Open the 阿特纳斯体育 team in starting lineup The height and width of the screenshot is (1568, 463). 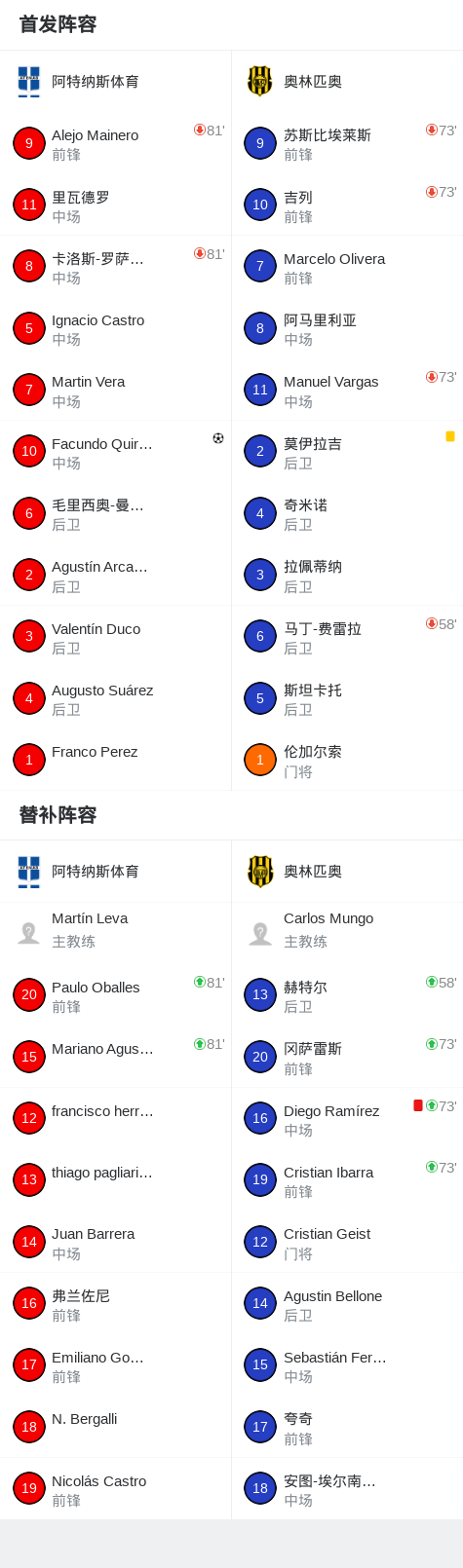115,82
